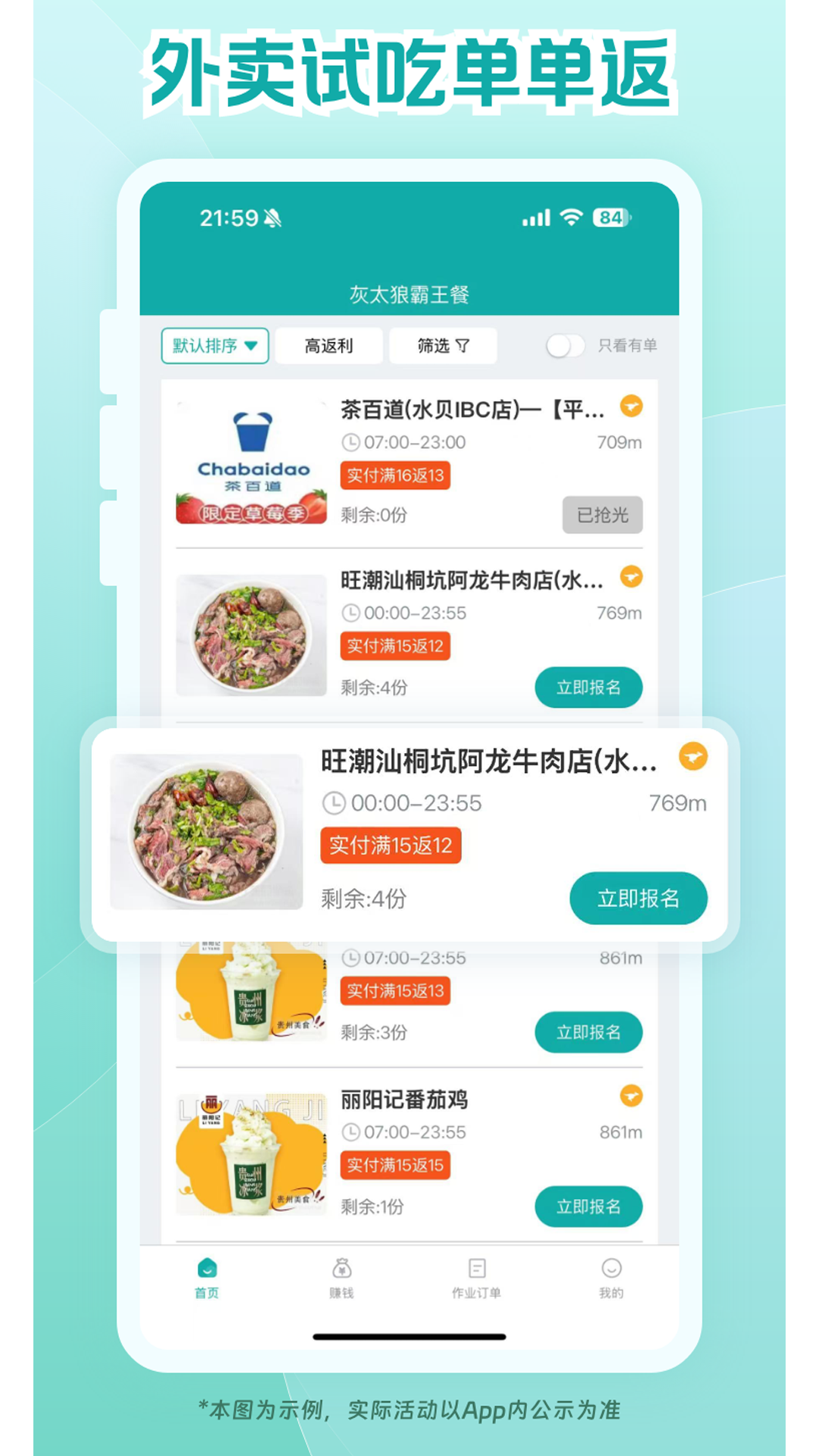The width and height of the screenshot is (819, 1456).
Task: Select the 筛选 filter tab
Action: click(x=443, y=346)
